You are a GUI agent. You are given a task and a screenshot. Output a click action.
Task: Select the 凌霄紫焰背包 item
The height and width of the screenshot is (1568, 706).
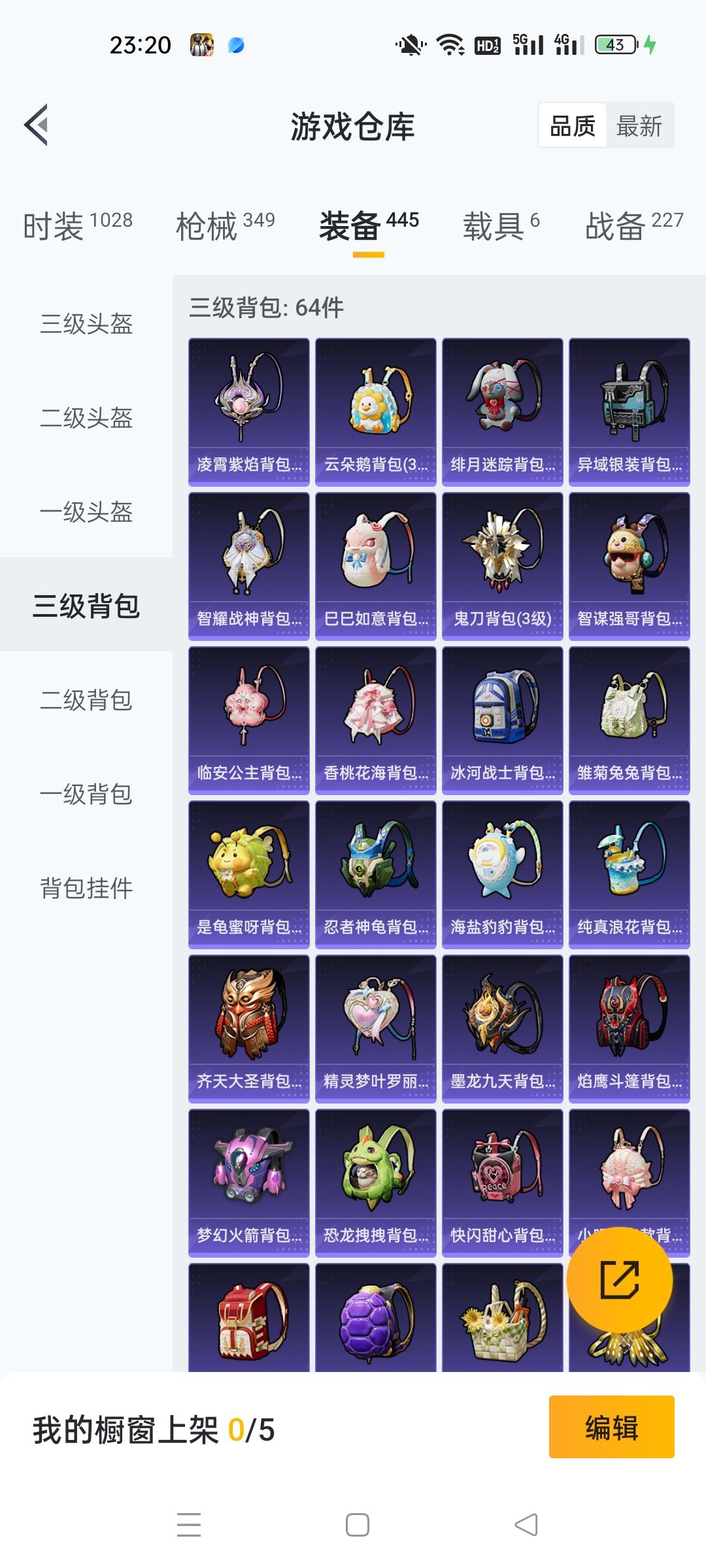tap(249, 412)
